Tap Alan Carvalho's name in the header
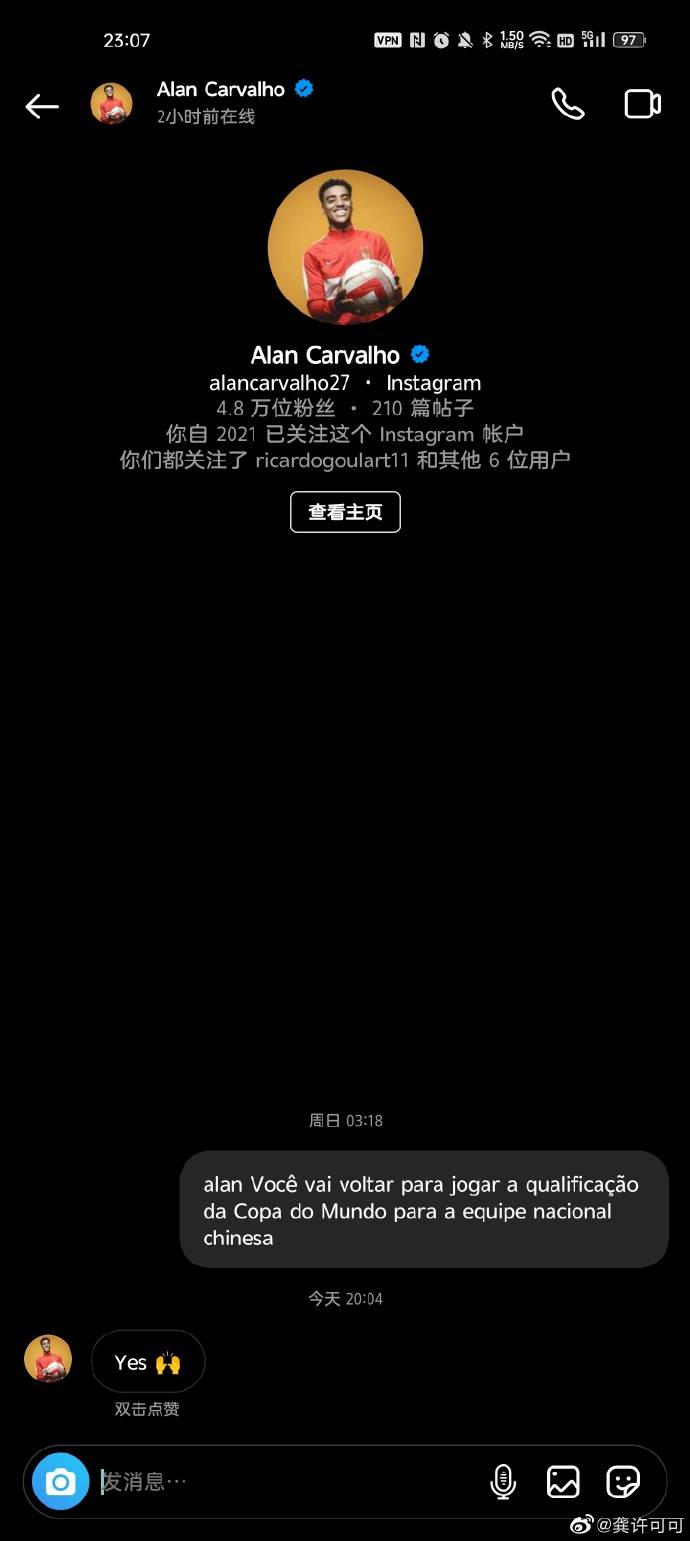Image resolution: width=690 pixels, height=1541 pixels. (221, 89)
